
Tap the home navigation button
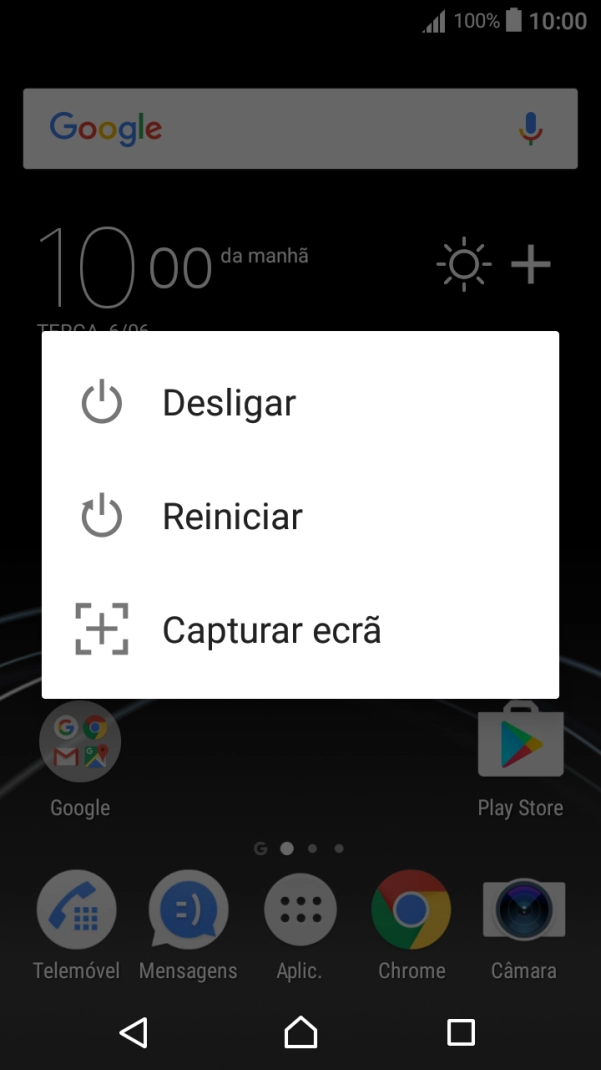pyautogui.click(x=300, y=1032)
